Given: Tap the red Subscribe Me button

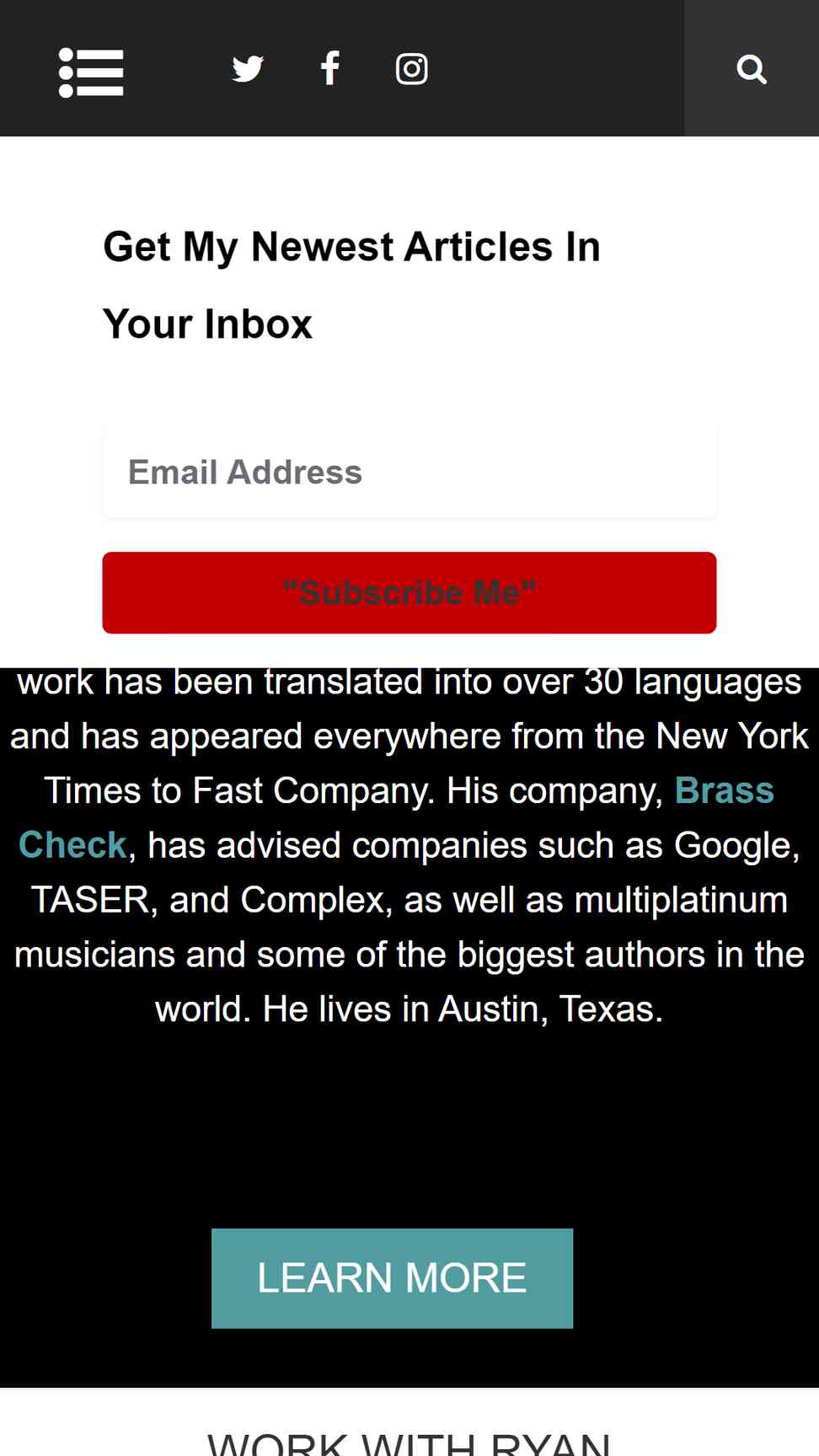Looking at the screenshot, I should coord(409,592).
